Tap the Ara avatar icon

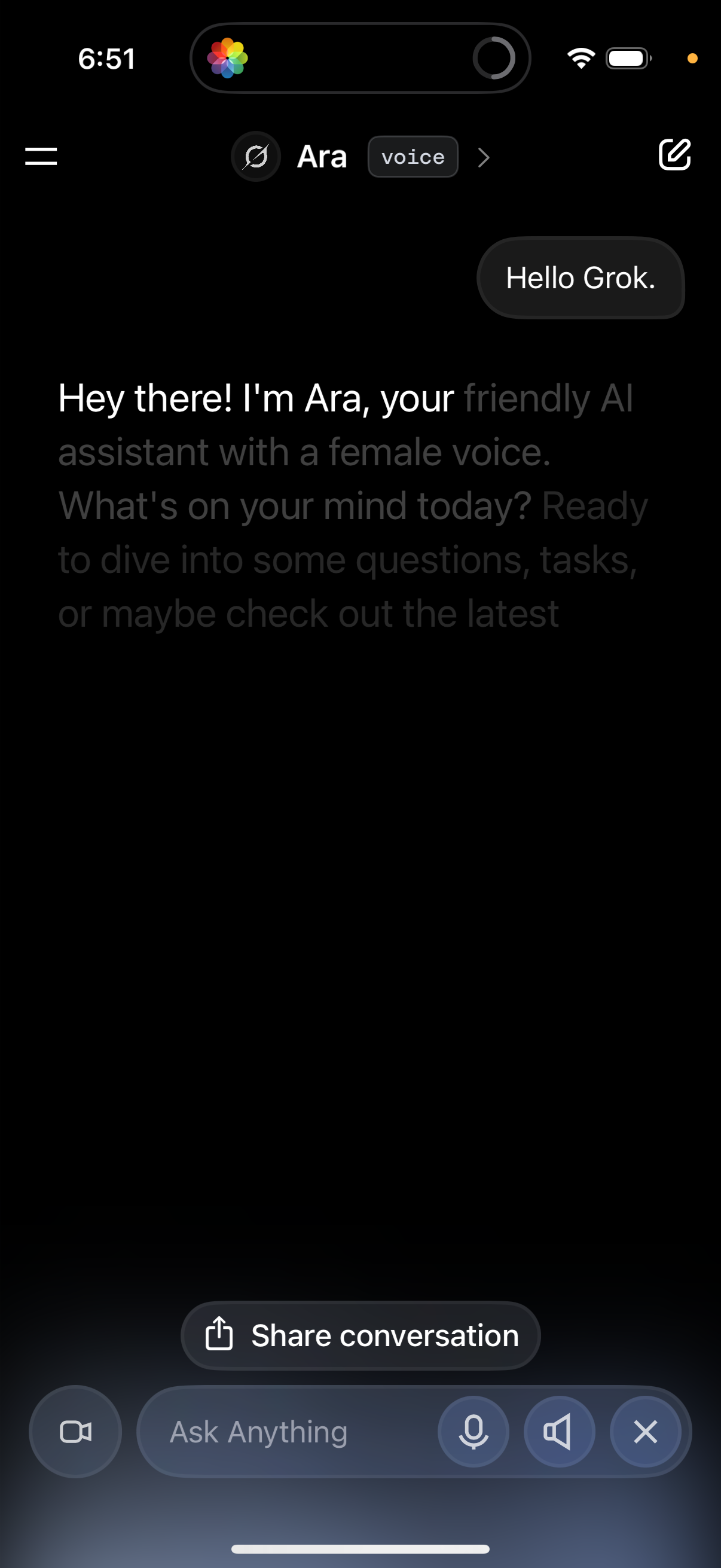coord(255,157)
